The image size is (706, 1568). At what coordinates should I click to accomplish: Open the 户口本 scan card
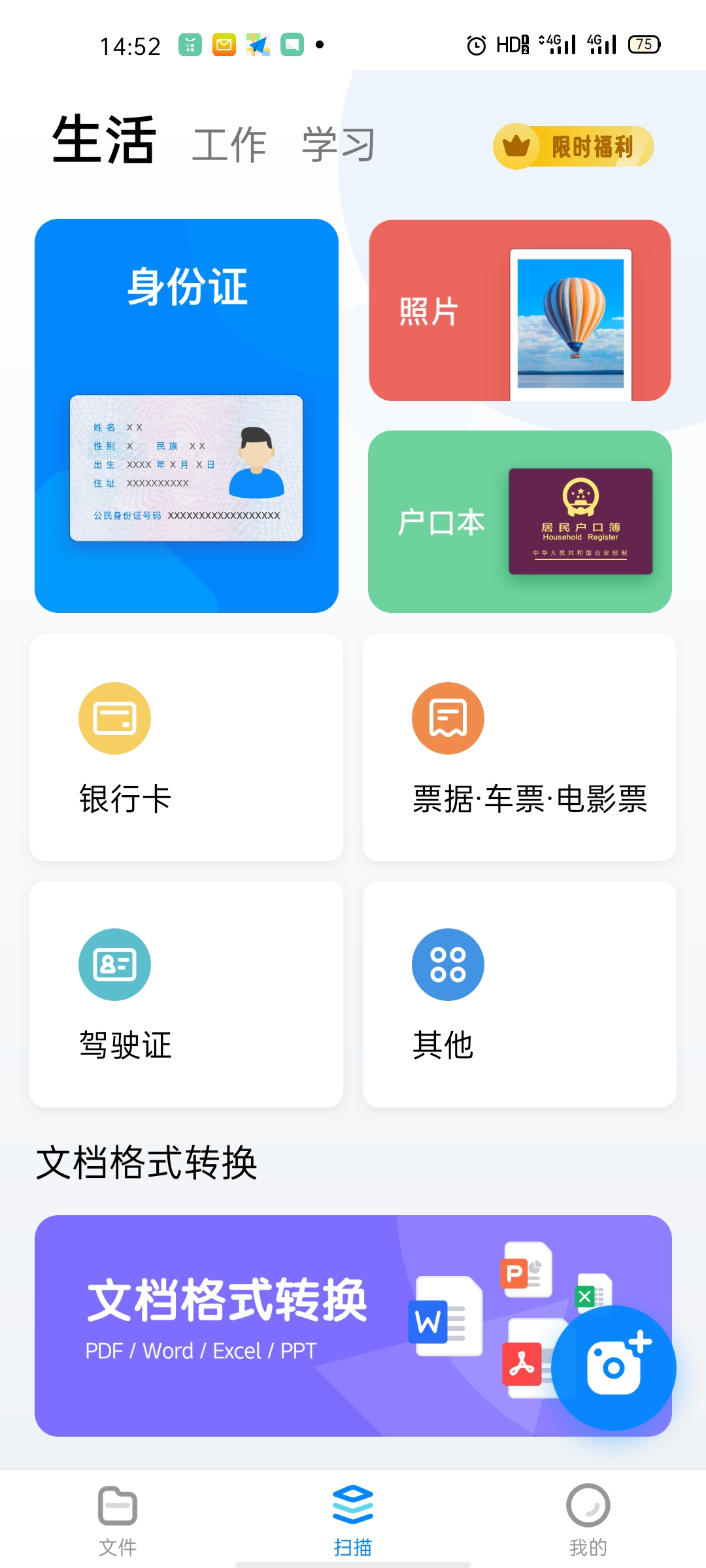pyautogui.click(x=520, y=521)
